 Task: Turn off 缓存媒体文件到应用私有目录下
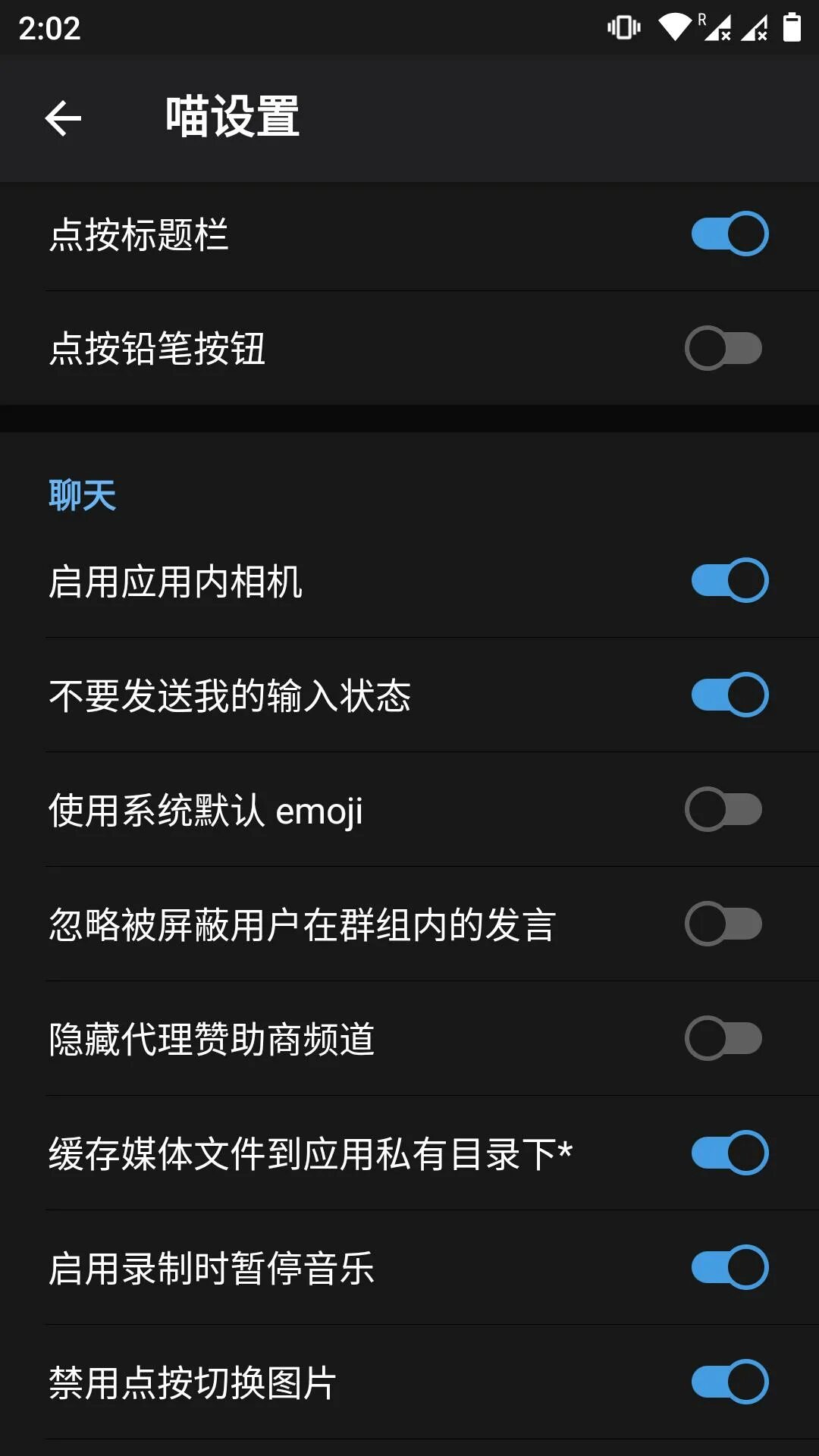730,1153
